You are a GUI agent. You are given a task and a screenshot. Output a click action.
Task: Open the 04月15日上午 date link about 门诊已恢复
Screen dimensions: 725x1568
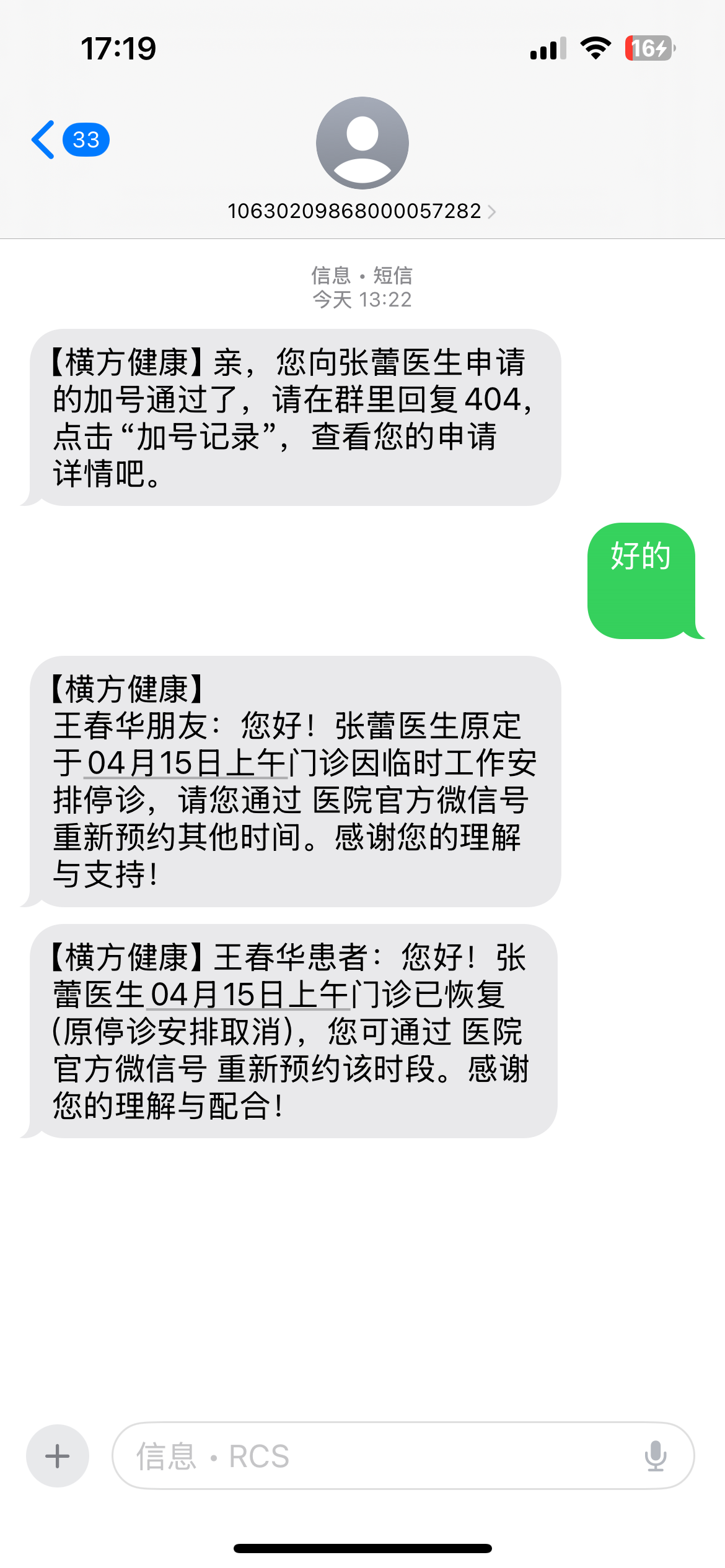click(x=249, y=995)
